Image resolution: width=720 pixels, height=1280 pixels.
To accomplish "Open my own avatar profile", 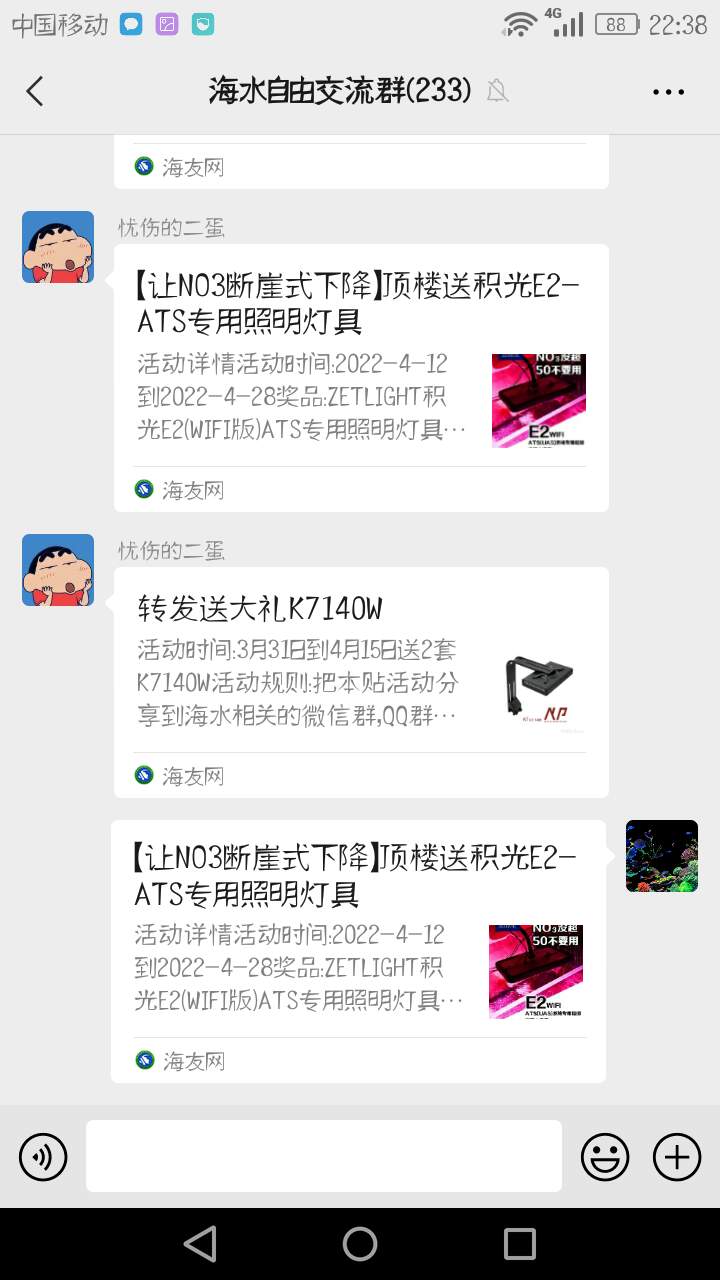I will tap(661, 856).
